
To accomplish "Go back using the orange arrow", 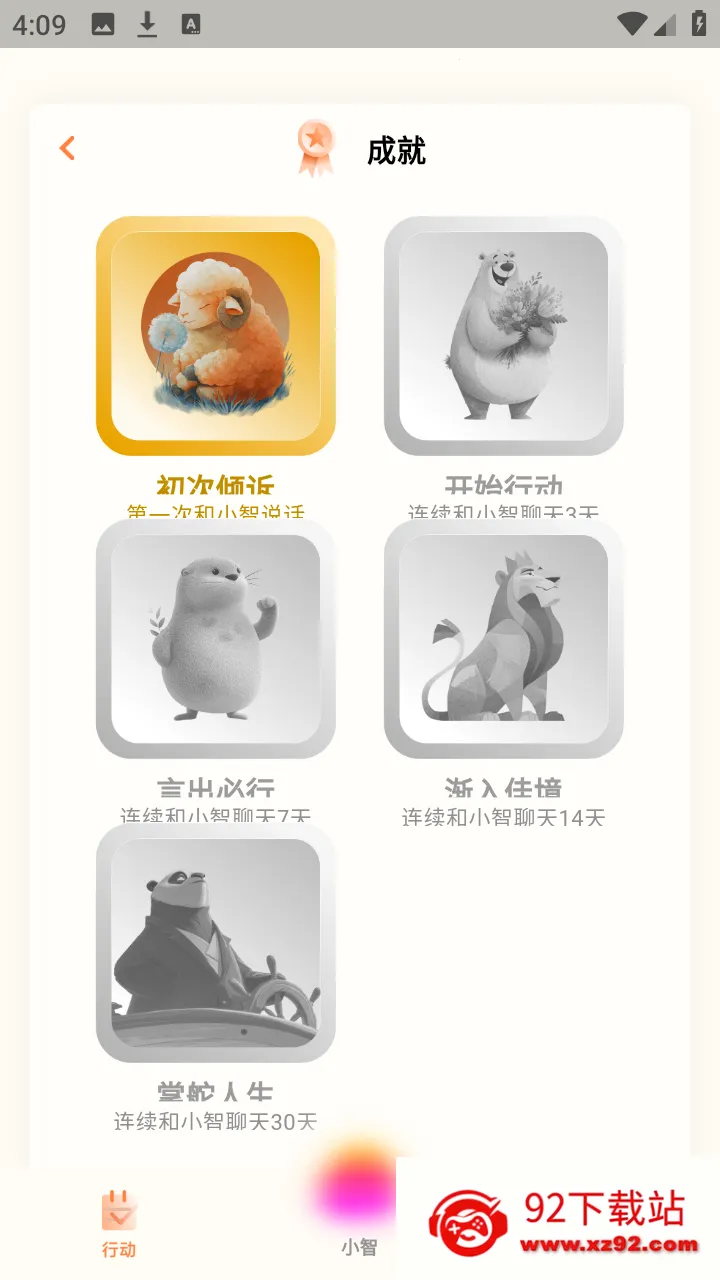I will coord(67,148).
